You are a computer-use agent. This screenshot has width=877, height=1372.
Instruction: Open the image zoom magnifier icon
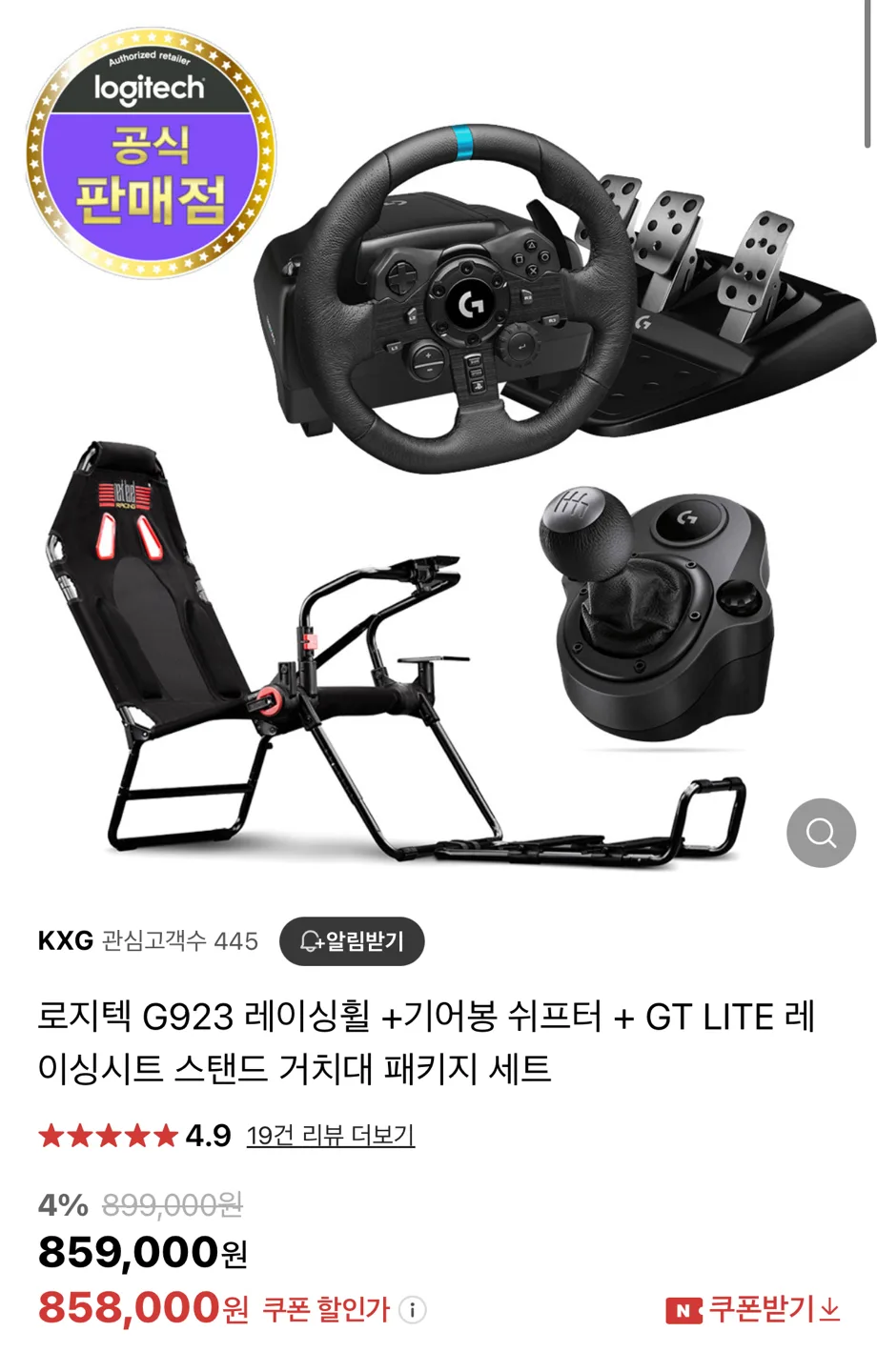(822, 831)
